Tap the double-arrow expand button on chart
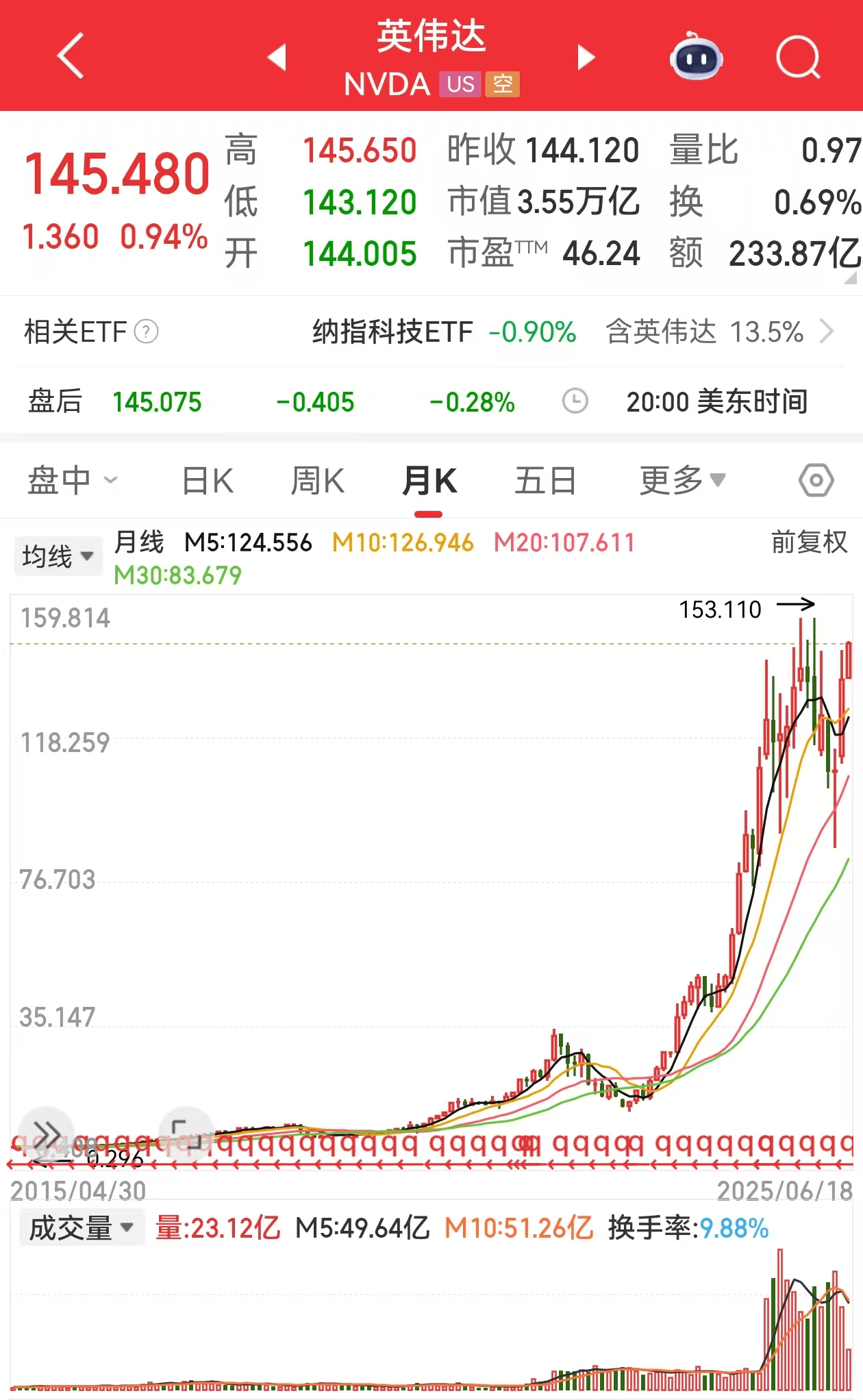 coord(46,1134)
